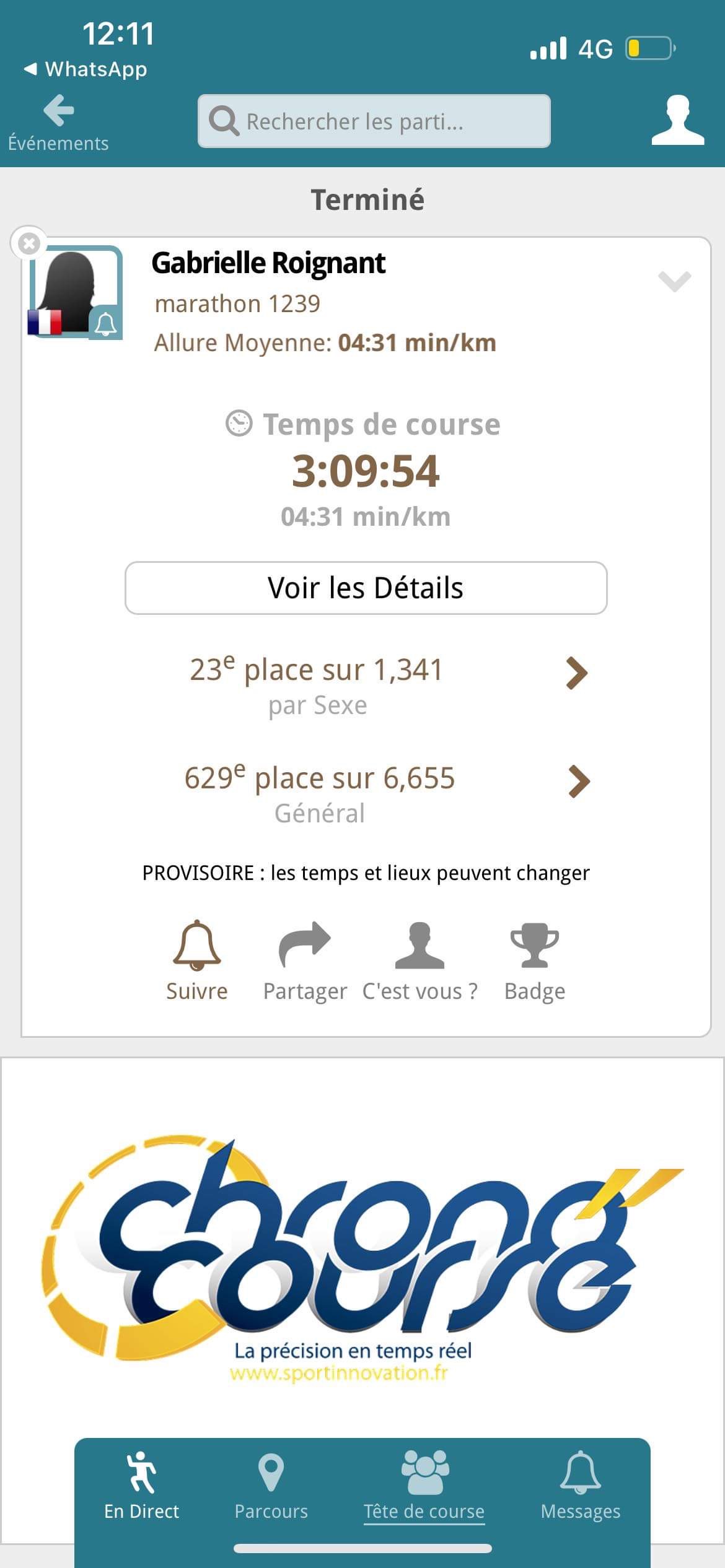The image size is (725, 1568).
Task: Open the user profile icon
Action: 677,121
